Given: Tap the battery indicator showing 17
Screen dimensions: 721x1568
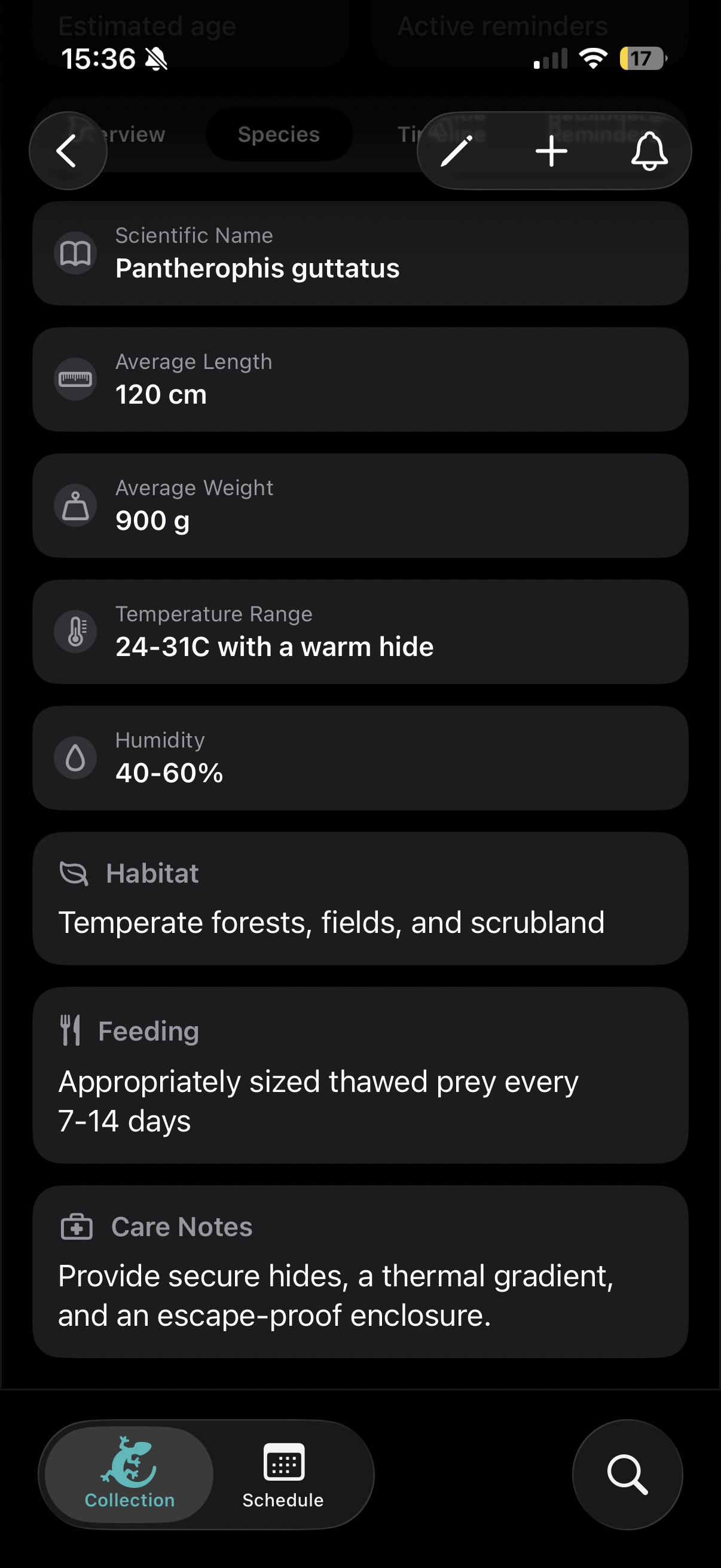Looking at the screenshot, I should tap(642, 58).
